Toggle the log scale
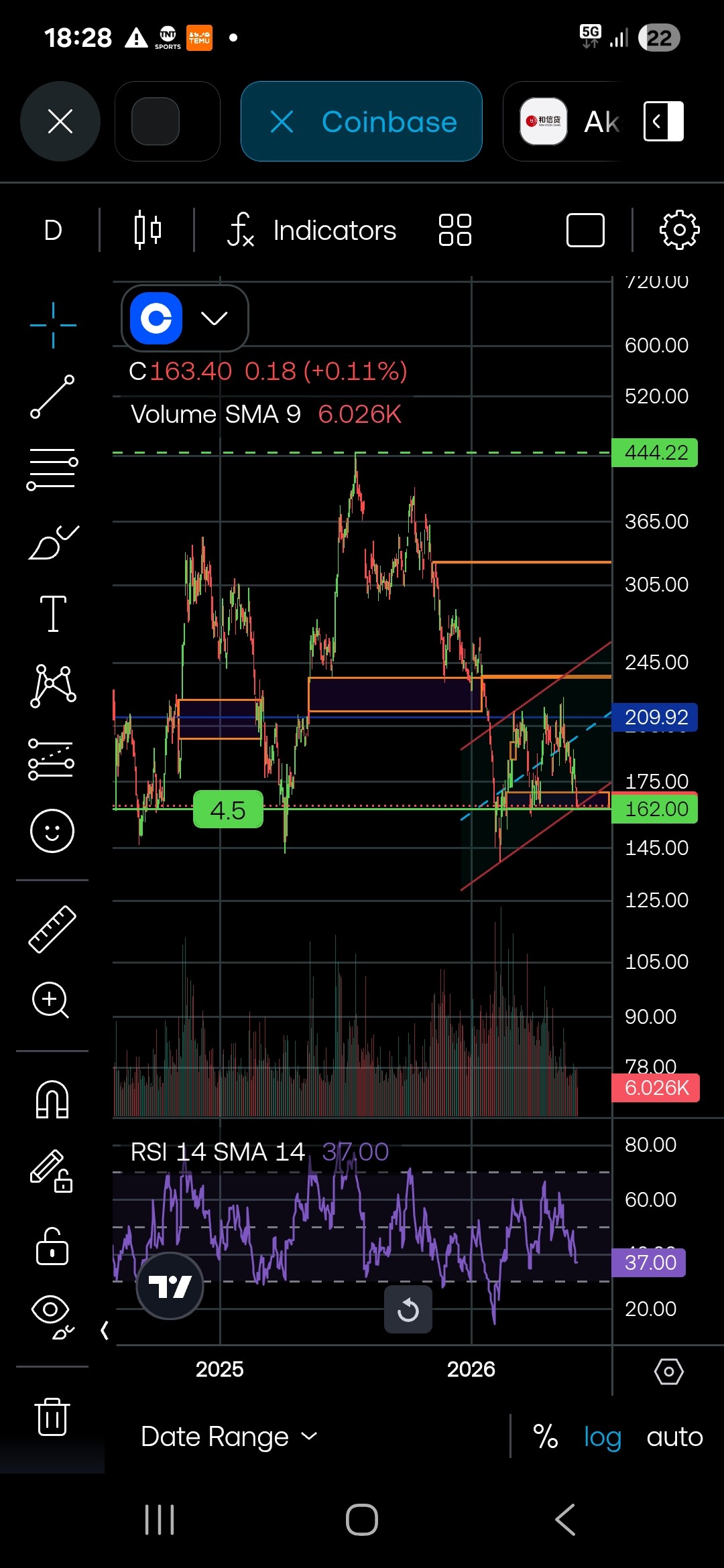The width and height of the screenshot is (724, 1568). [x=602, y=1437]
